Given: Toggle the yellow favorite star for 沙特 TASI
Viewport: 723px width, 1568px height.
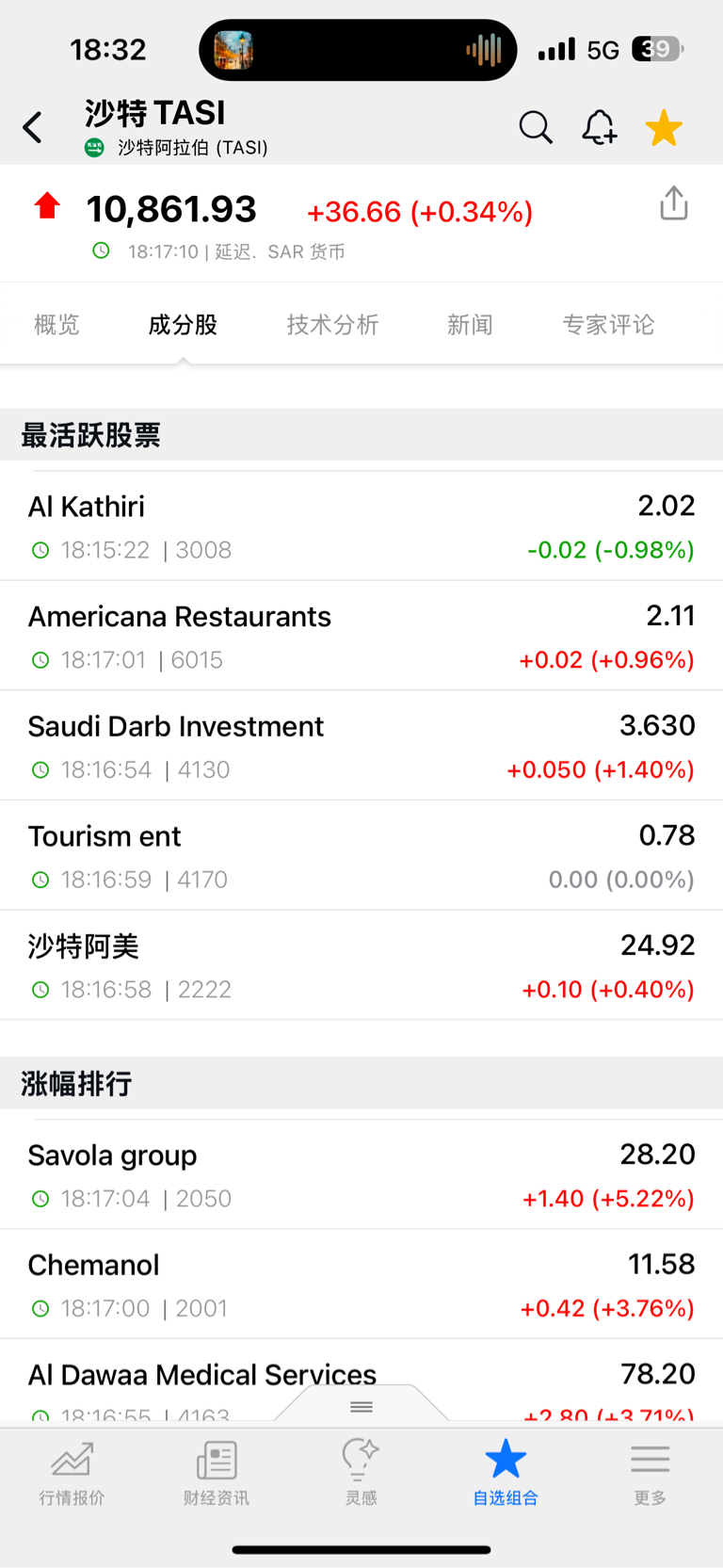Looking at the screenshot, I should [x=664, y=126].
